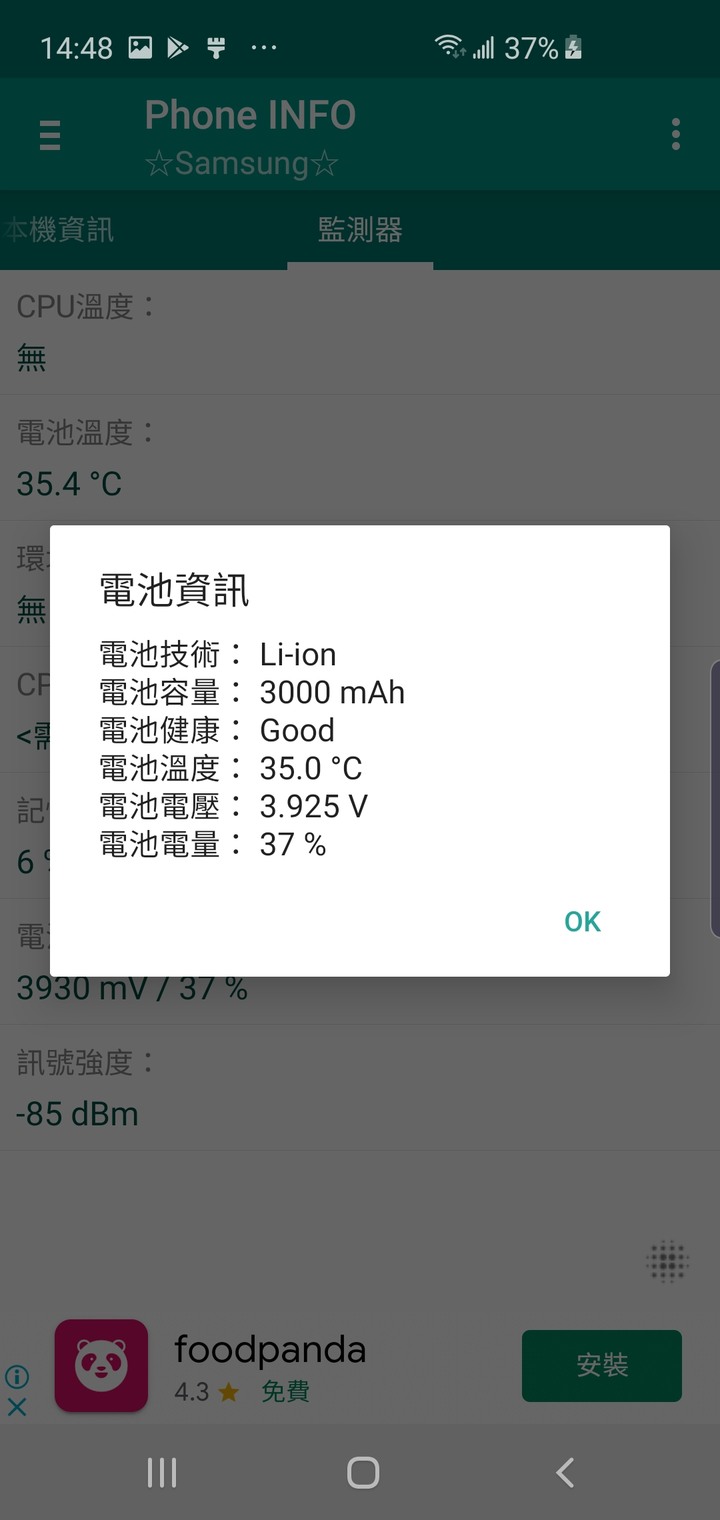Viewport: 720px width, 1520px height.
Task: Open the hamburger drawer menu
Action: pos(50,134)
